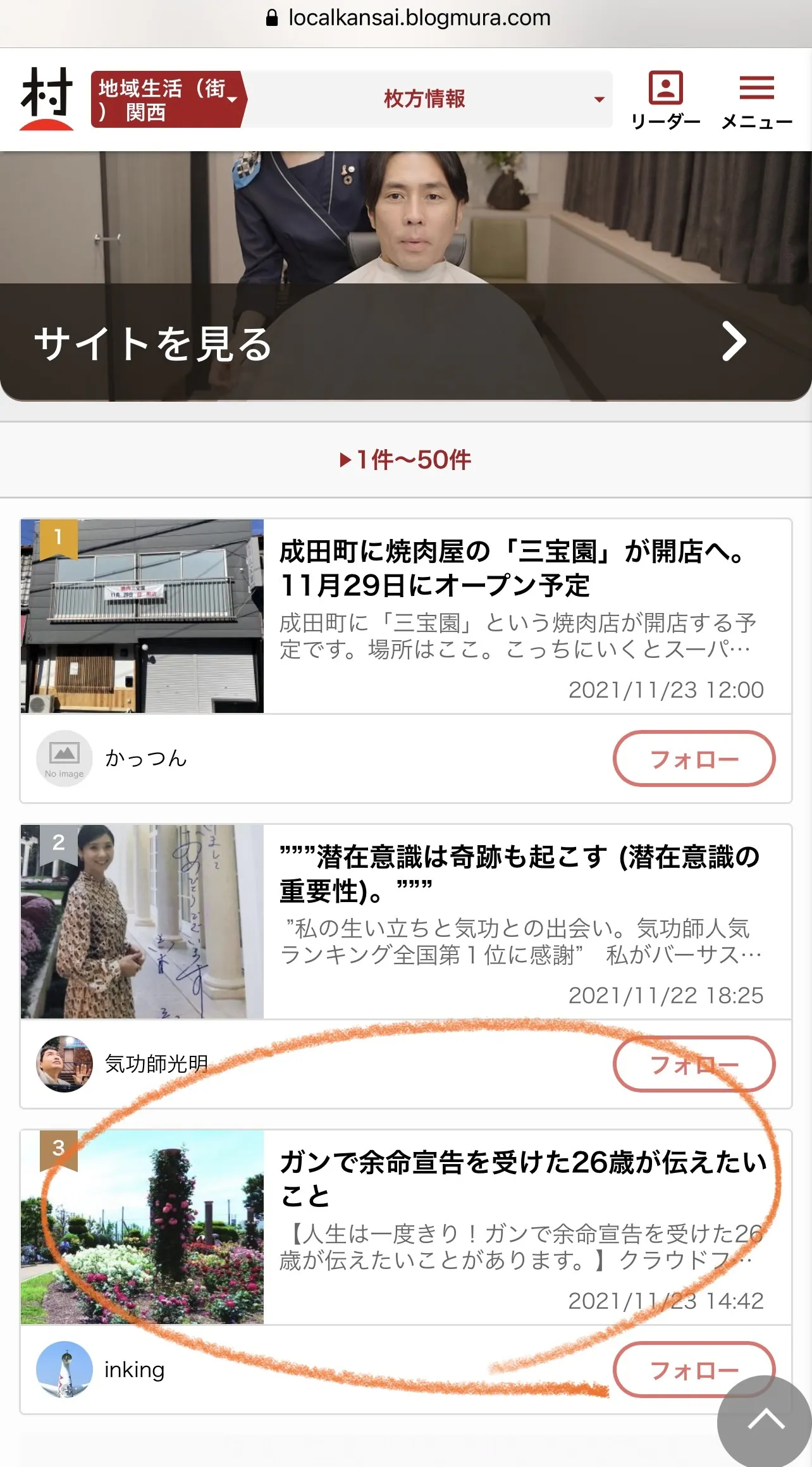The image size is (812, 1467).
Task: Open the 村 Blogmura home logo
Action: 47,99
